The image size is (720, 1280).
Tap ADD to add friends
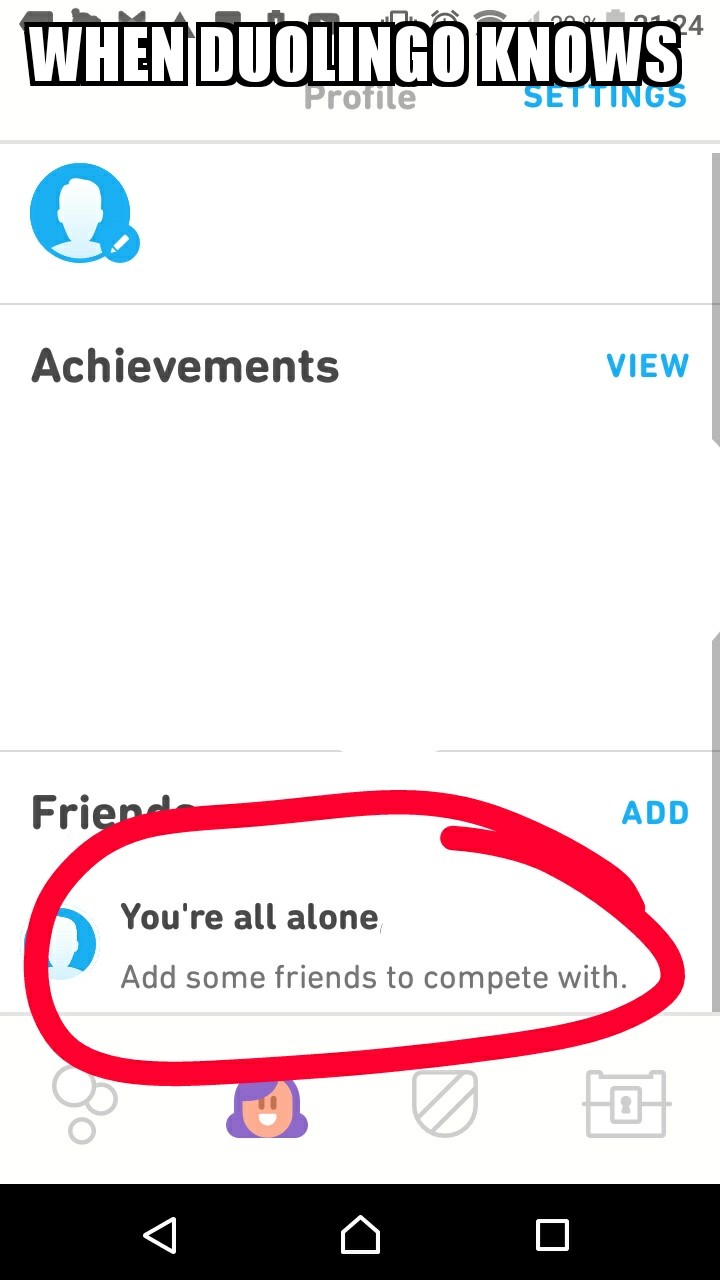coord(655,812)
